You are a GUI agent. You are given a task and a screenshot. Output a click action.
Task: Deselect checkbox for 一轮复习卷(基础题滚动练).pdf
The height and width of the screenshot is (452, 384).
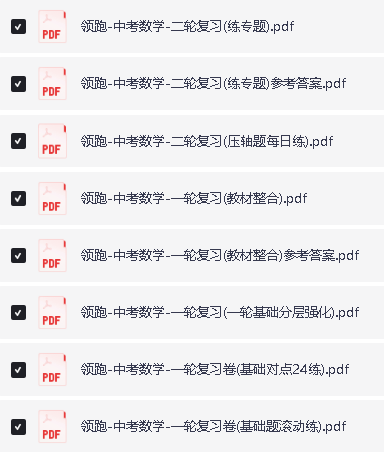click(18, 427)
